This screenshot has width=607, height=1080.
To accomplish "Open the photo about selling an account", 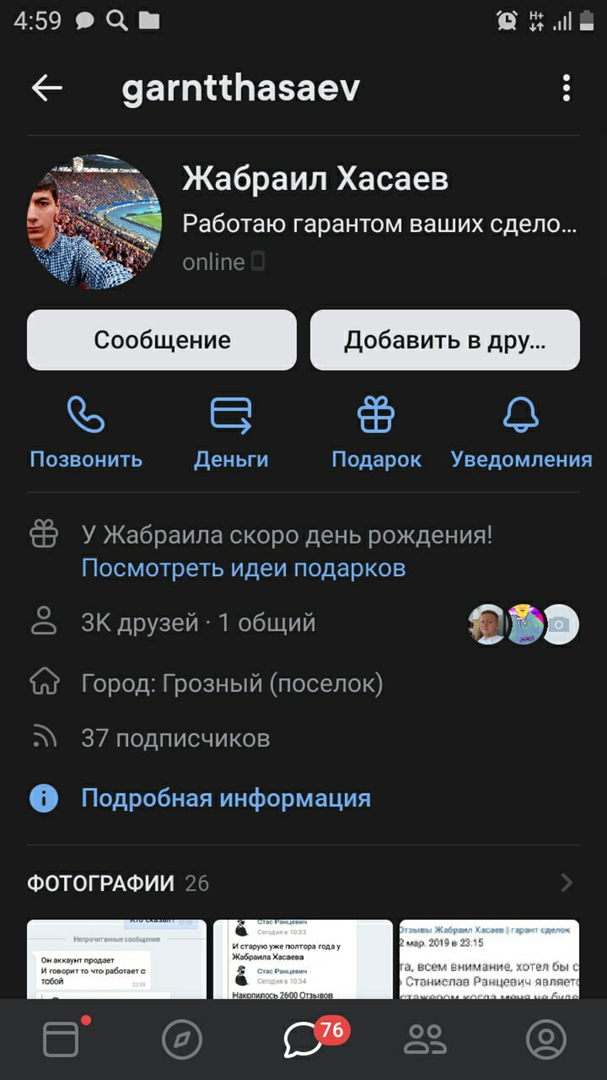I will tap(116, 959).
